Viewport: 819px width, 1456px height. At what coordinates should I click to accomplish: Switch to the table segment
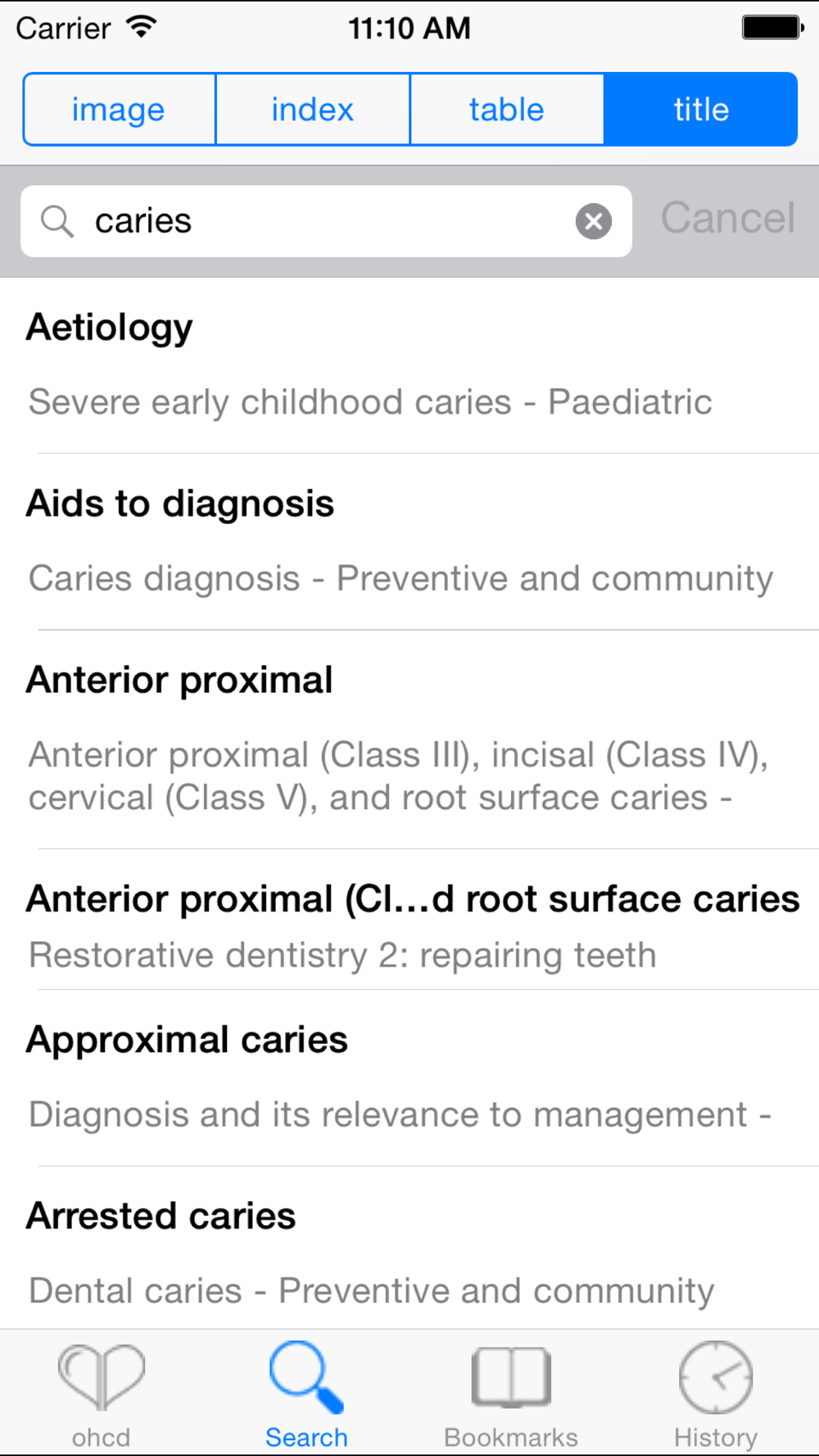[506, 110]
